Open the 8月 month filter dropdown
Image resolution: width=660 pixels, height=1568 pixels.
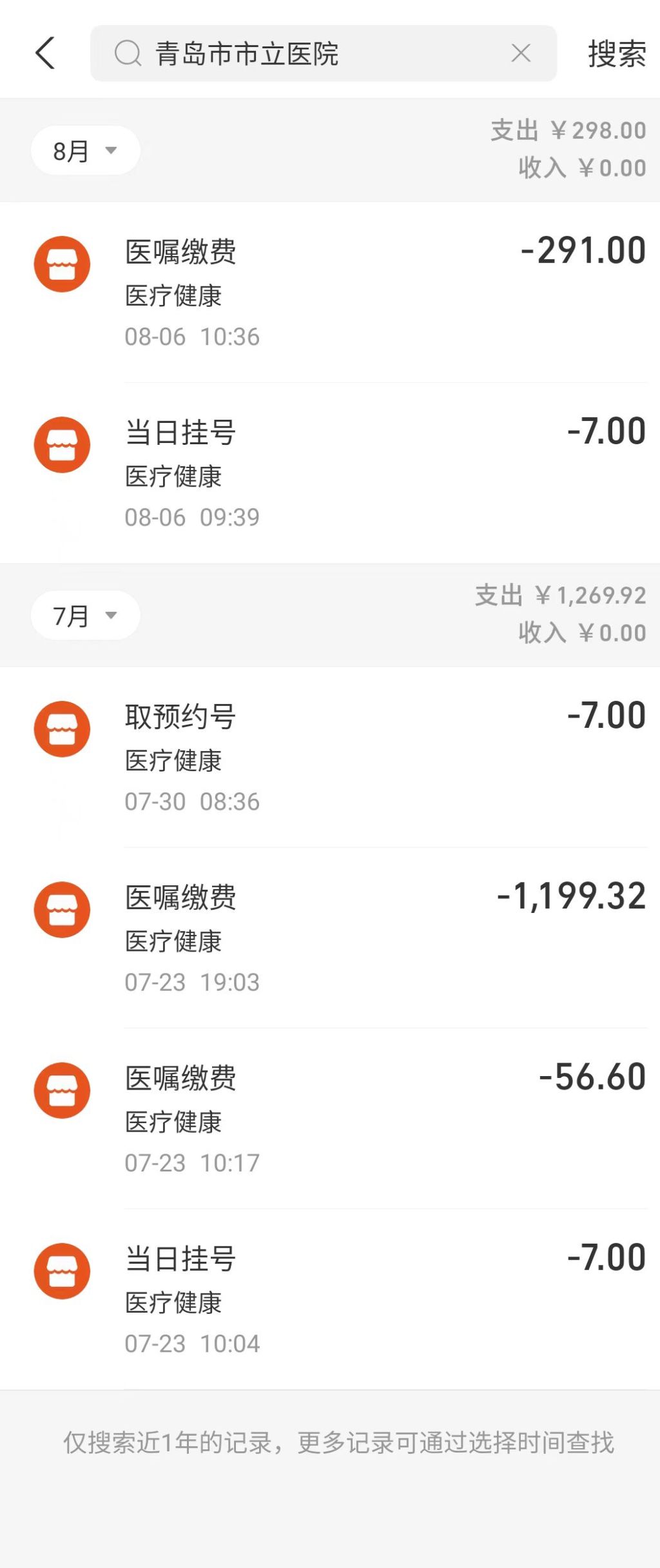(x=84, y=150)
